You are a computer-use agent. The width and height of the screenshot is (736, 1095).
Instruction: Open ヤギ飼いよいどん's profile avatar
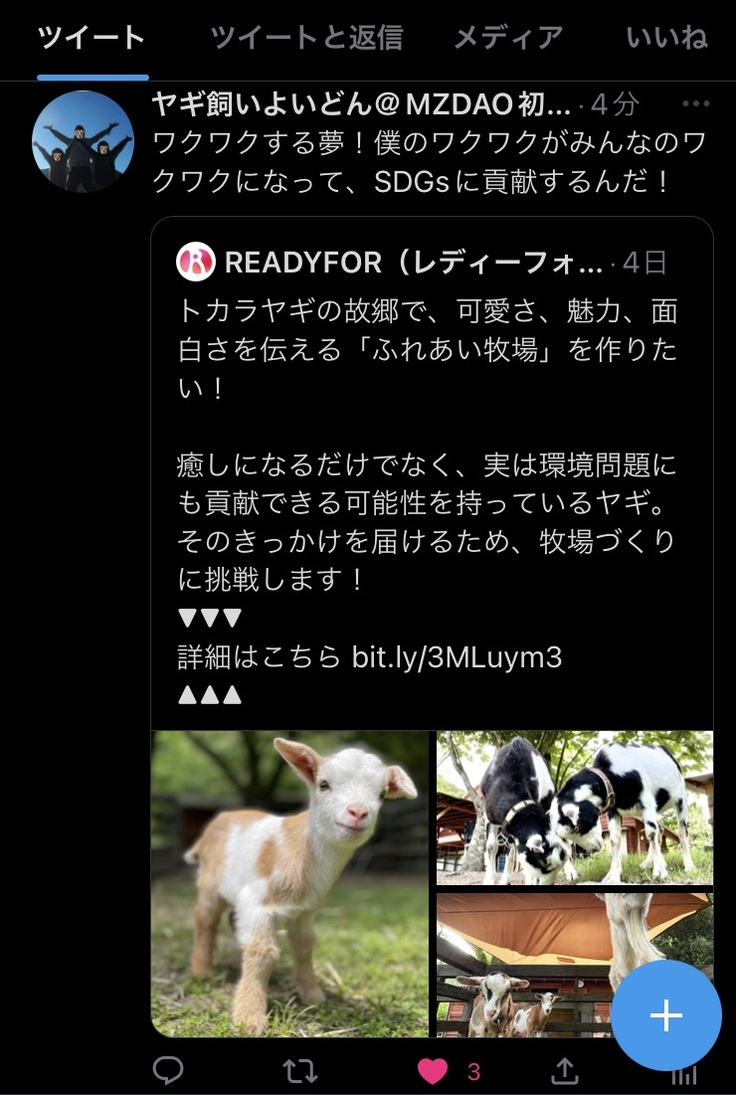pos(83,141)
